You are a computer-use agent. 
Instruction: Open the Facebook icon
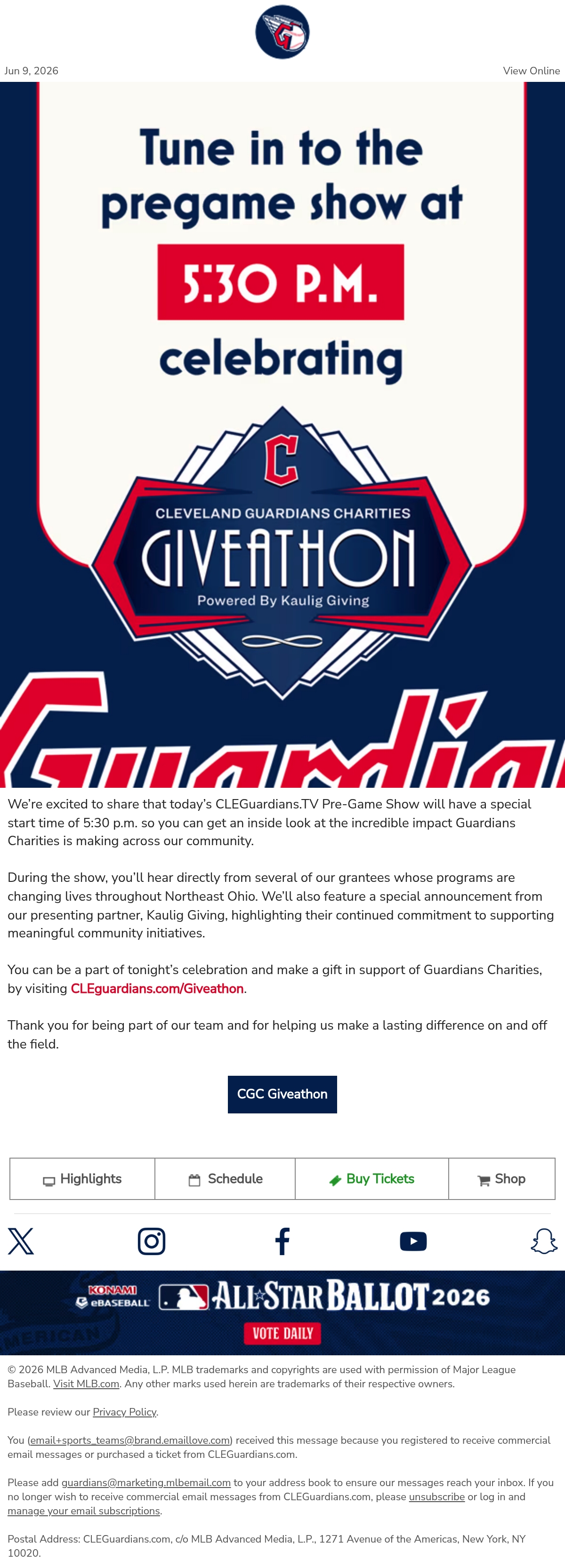(x=282, y=1240)
